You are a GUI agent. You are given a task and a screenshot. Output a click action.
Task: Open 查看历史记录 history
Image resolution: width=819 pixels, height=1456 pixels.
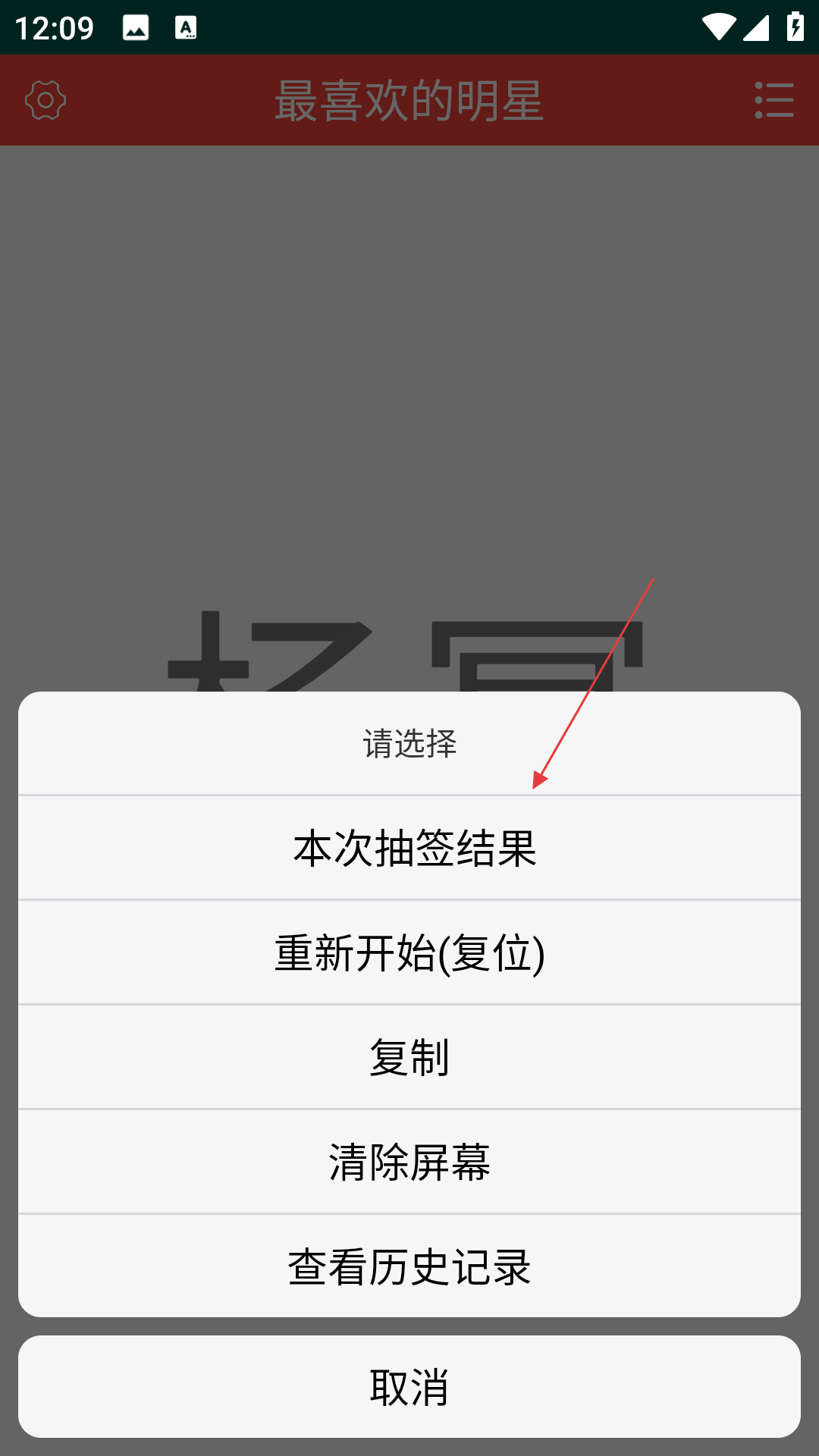point(409,1266)
